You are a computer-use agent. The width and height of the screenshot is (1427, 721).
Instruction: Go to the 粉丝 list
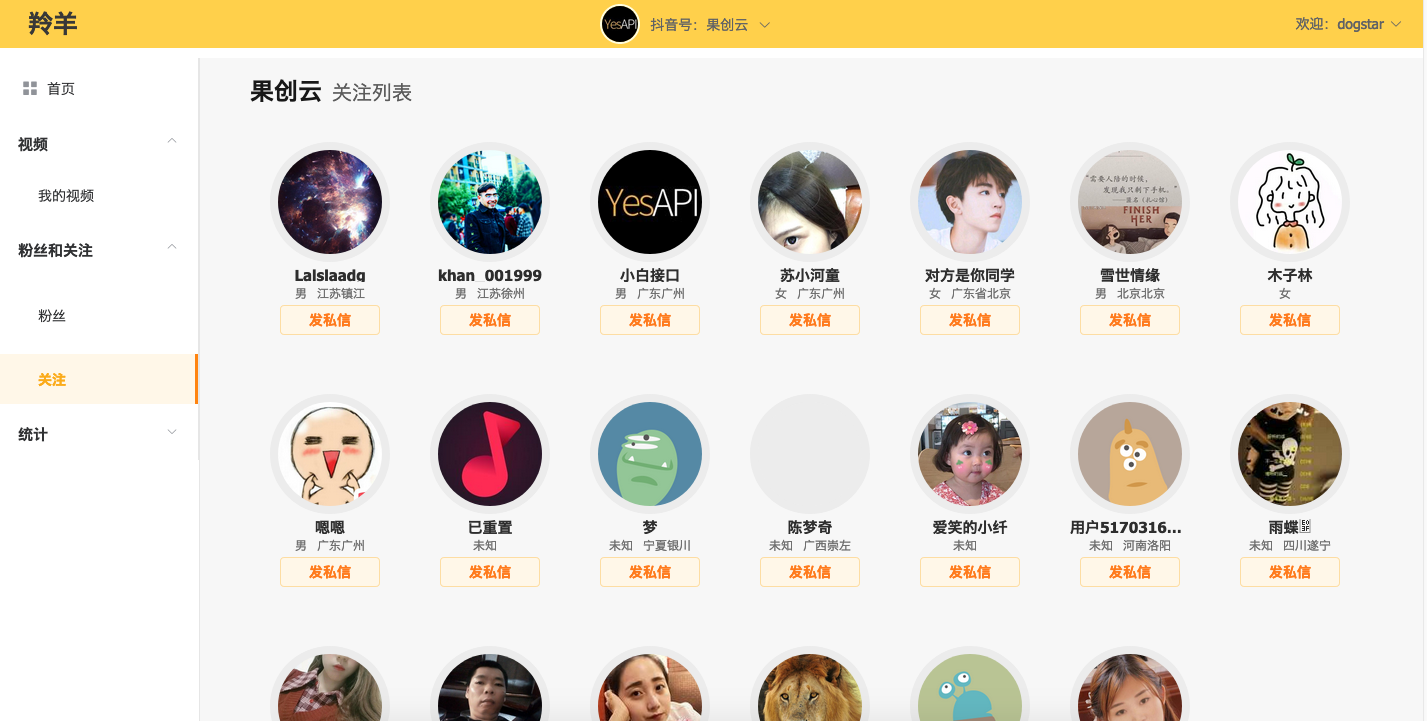tap(52, 316)
